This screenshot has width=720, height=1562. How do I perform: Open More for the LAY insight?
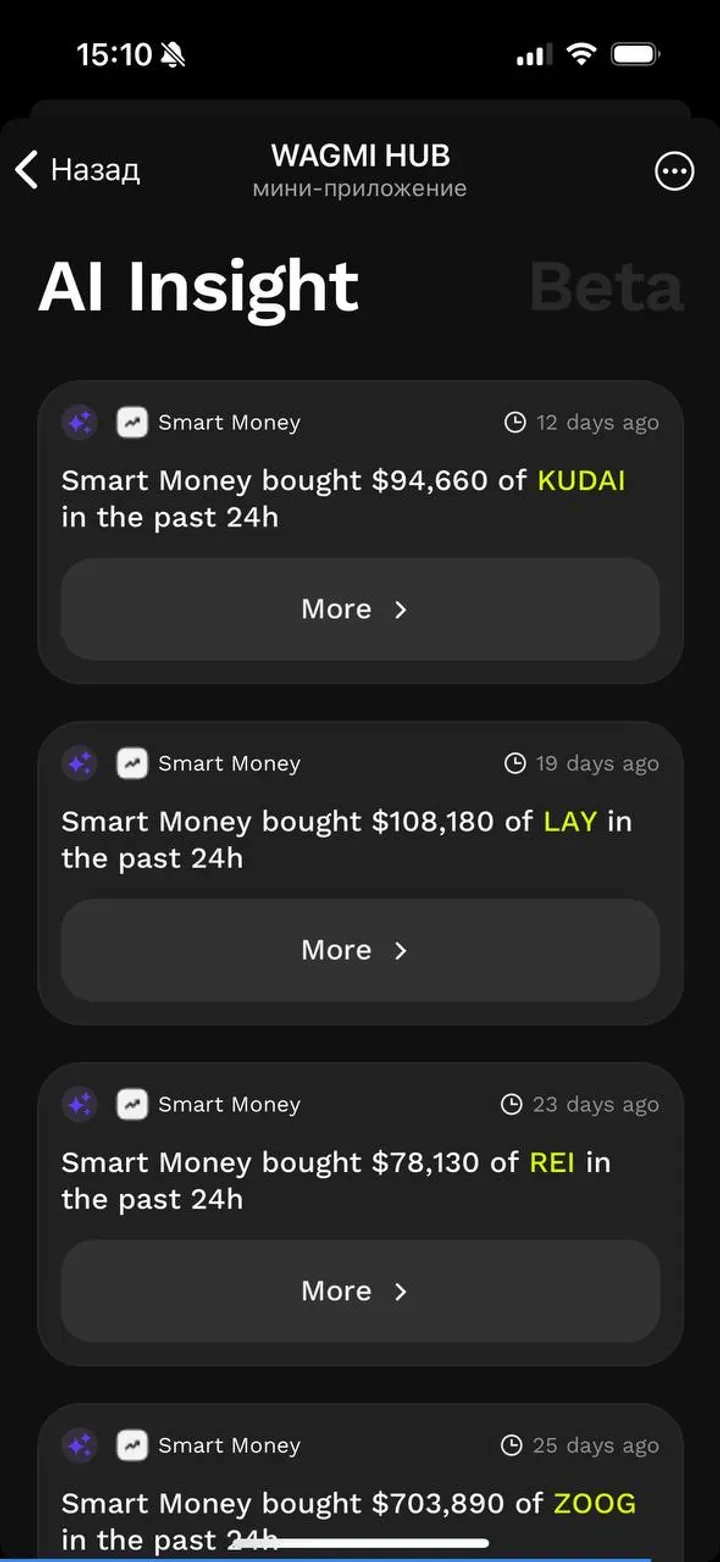359,950
